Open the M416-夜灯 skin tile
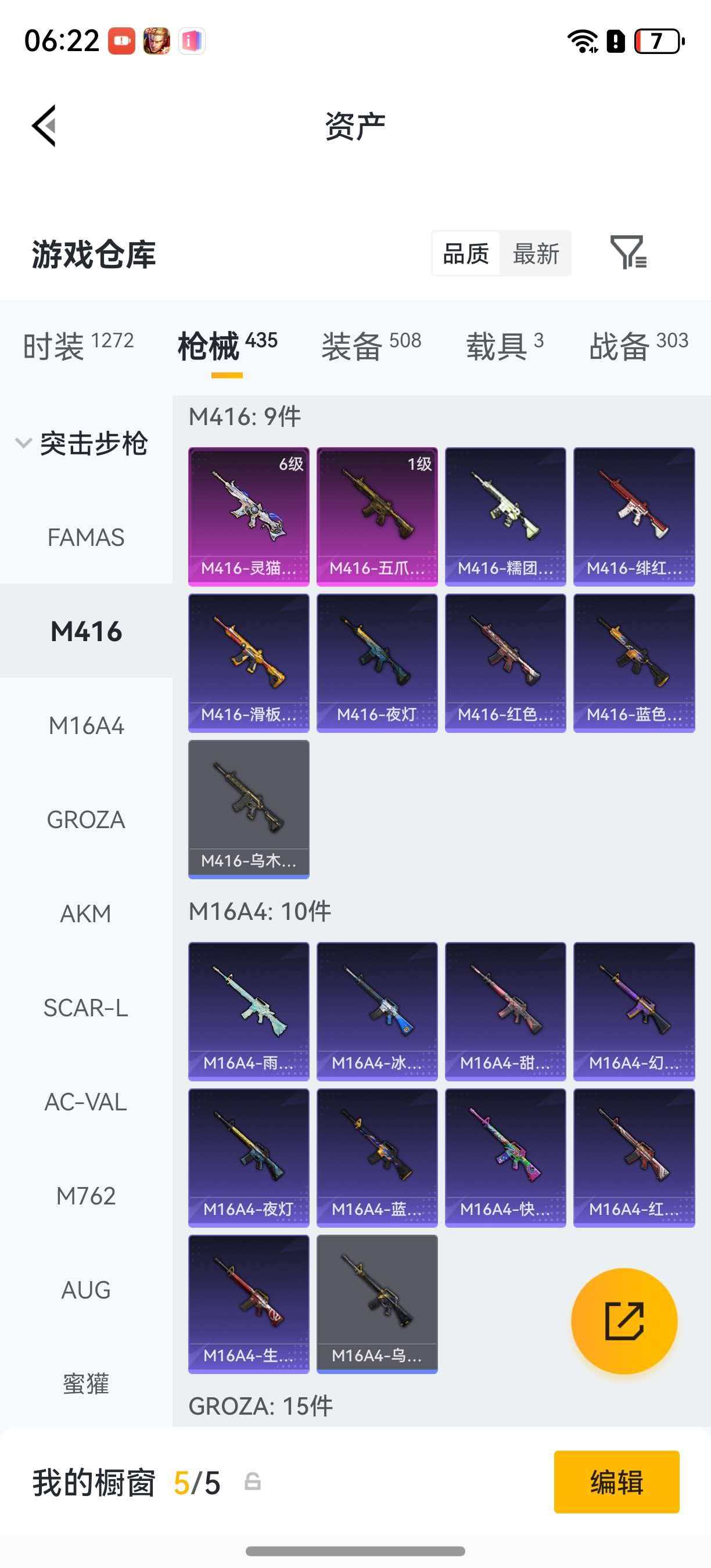Image resolution: width=711 pixels, height=1568 pixels. pyautogui.click(x=377, y=663)
